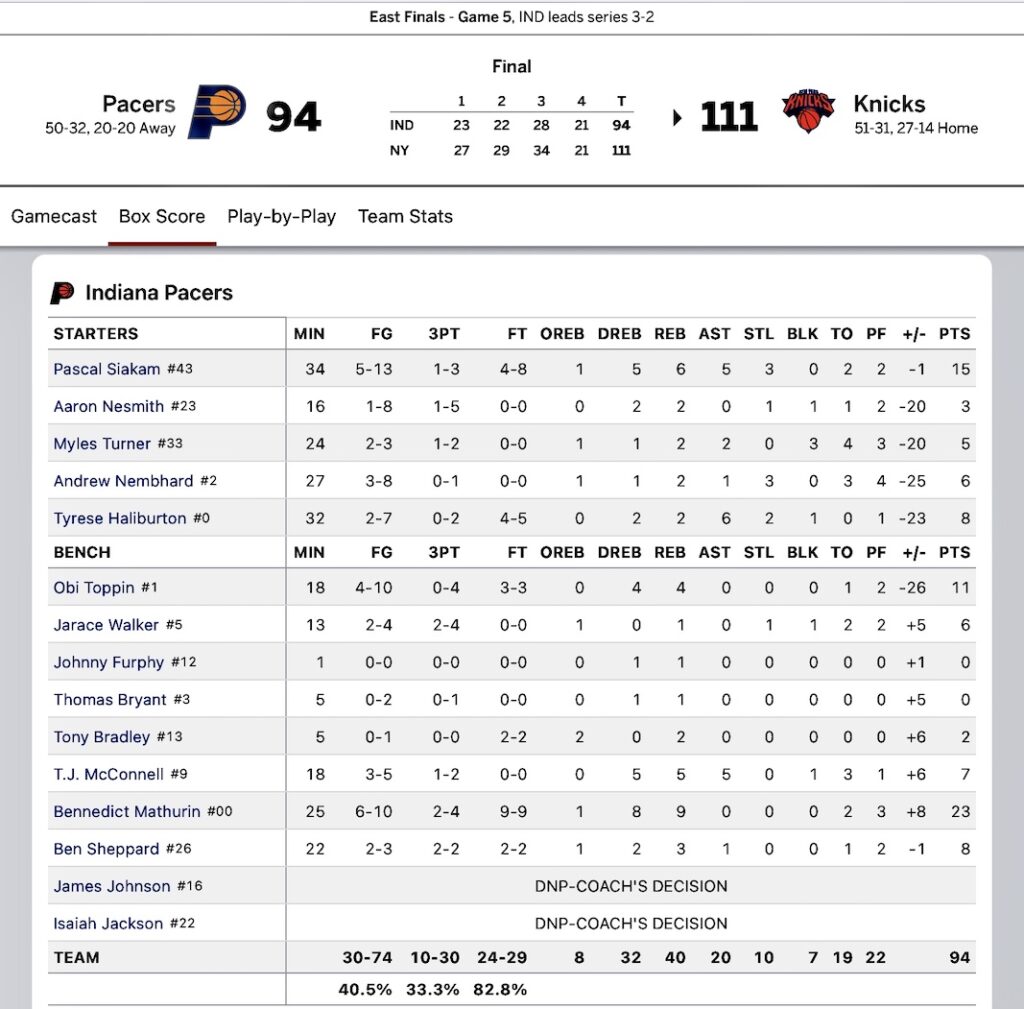The width and height of the screenshot is (1024, 1009).
Task: Go to Andrew Nembhard's player page
Action: (123, 481)
